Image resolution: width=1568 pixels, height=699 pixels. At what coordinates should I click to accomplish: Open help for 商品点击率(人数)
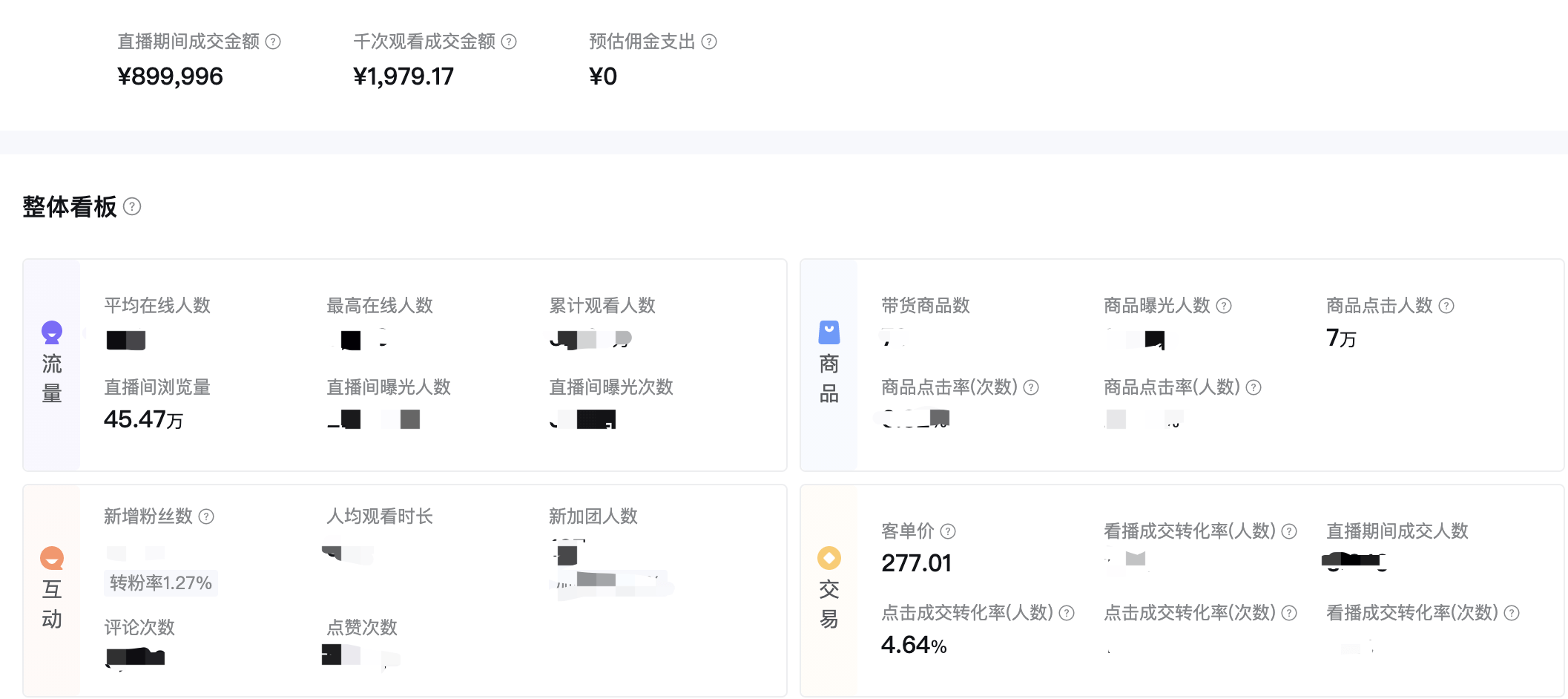tap(1254, 387)
